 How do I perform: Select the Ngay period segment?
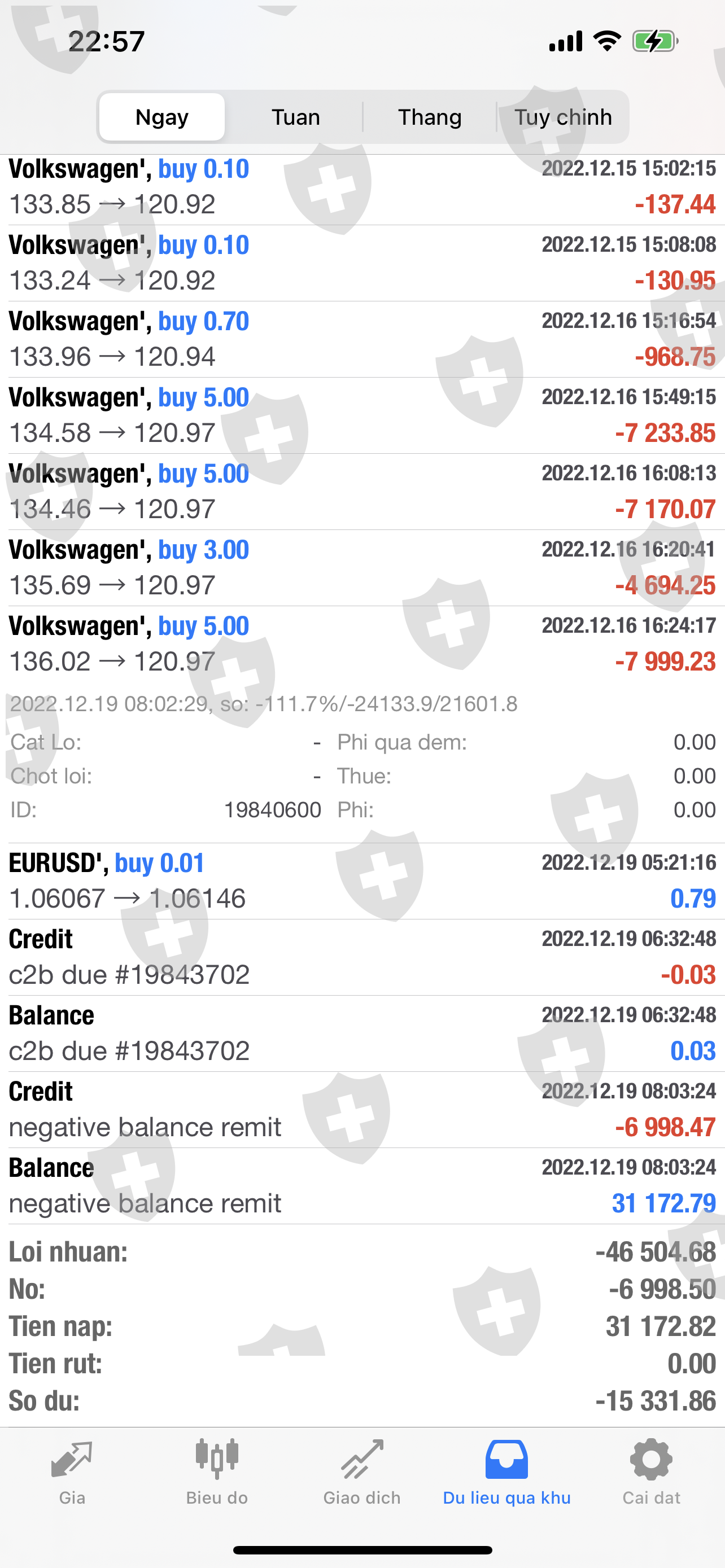click(162, 117)
